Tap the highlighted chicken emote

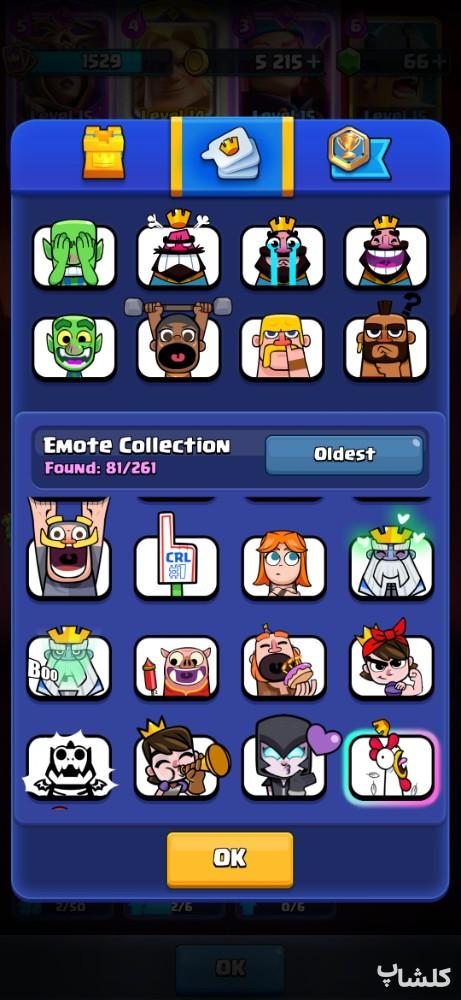(x=391, y=764)
